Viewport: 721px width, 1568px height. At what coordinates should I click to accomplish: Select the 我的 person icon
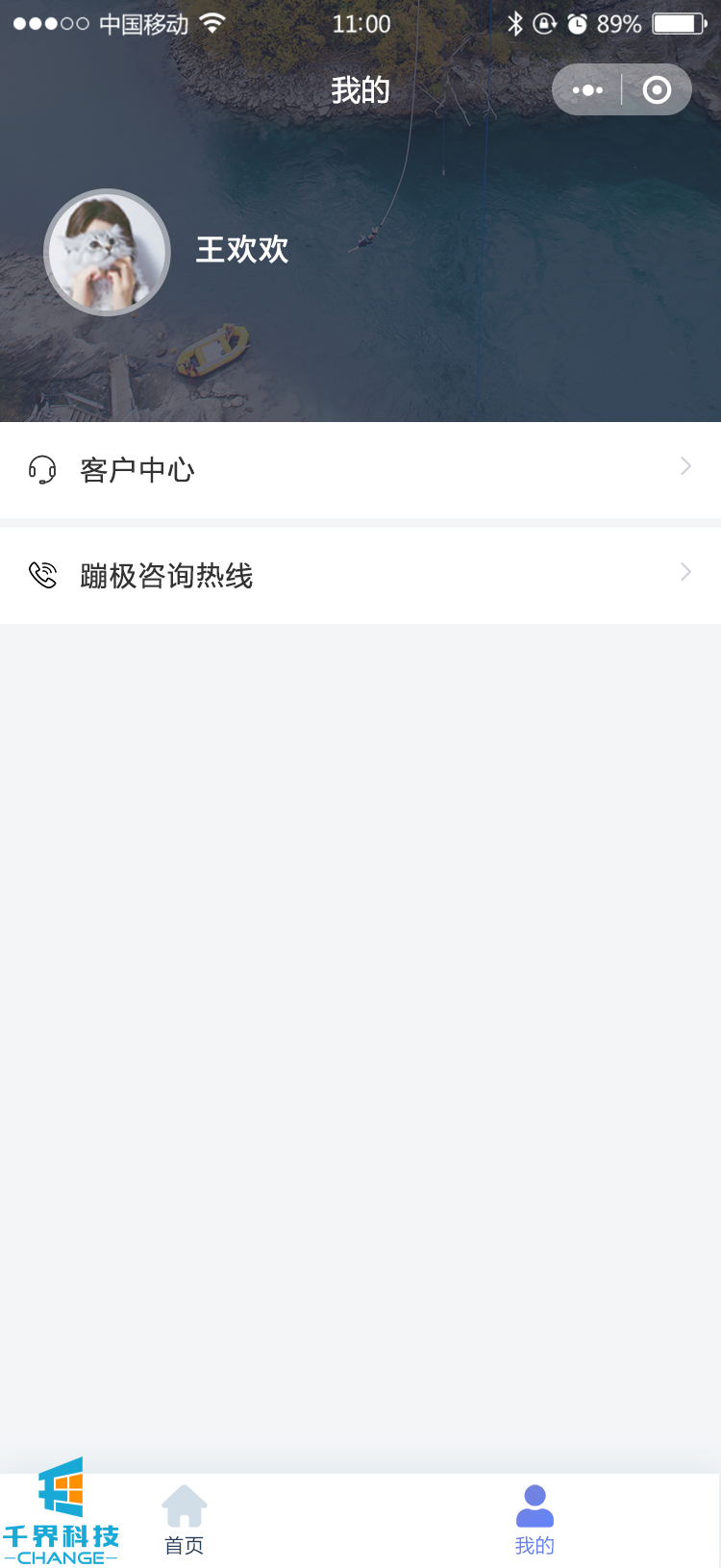pyautogui.click(x=535, y=1506)
